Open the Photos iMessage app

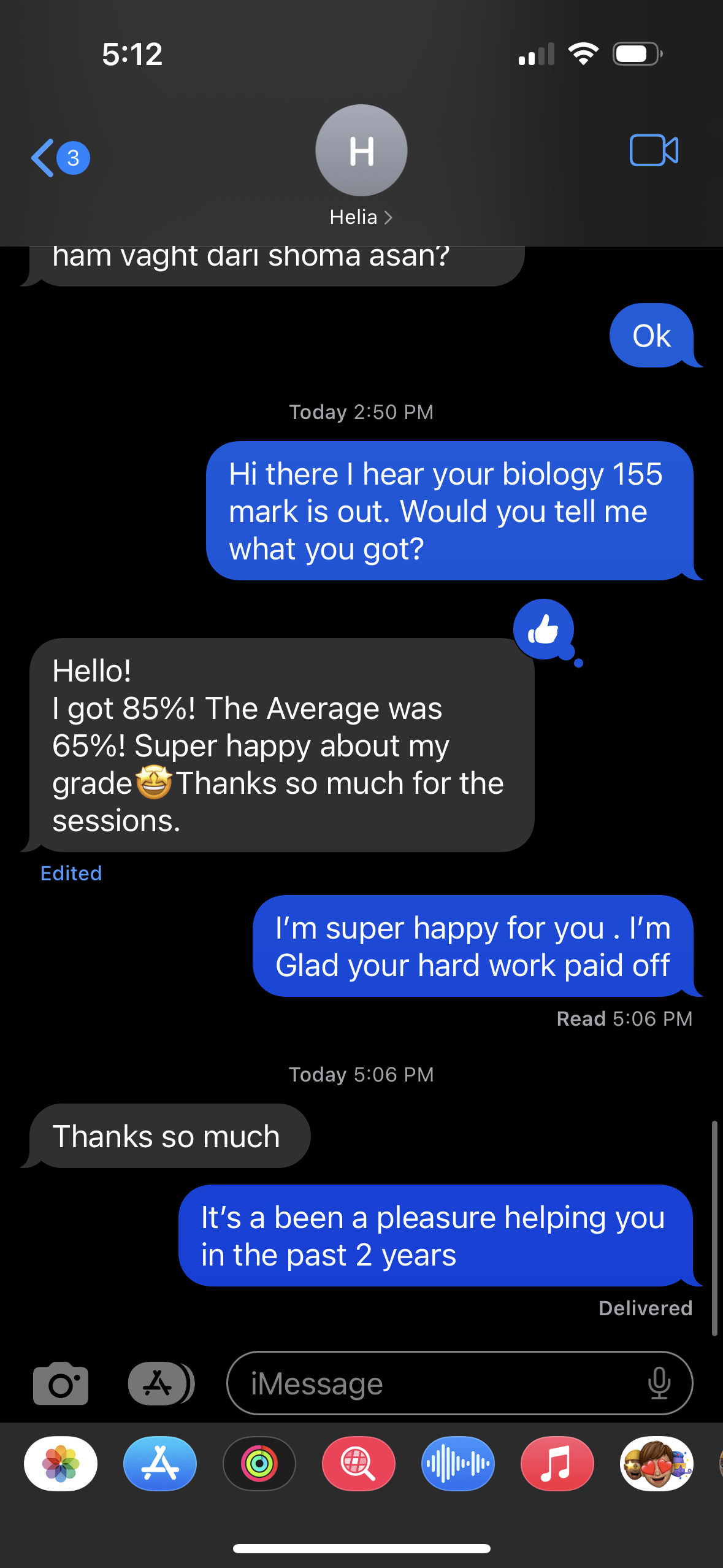click(x=61, y=1464)
